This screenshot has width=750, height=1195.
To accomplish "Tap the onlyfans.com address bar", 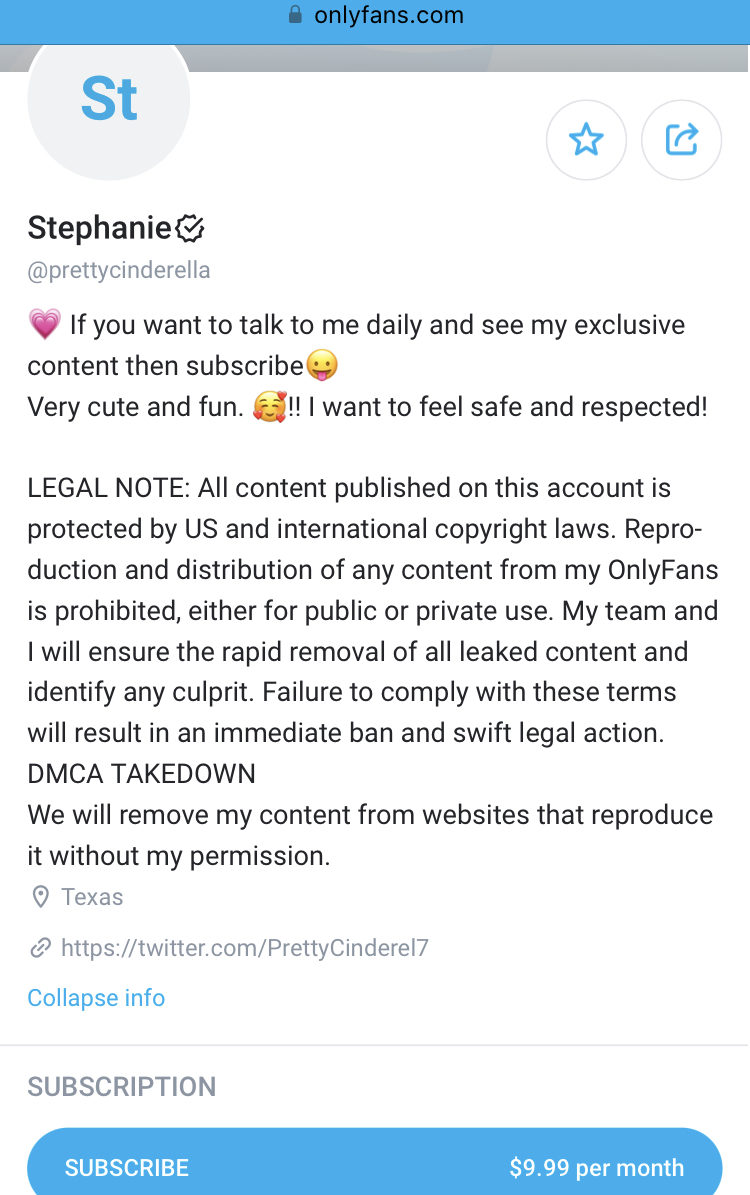I will 375,15.
